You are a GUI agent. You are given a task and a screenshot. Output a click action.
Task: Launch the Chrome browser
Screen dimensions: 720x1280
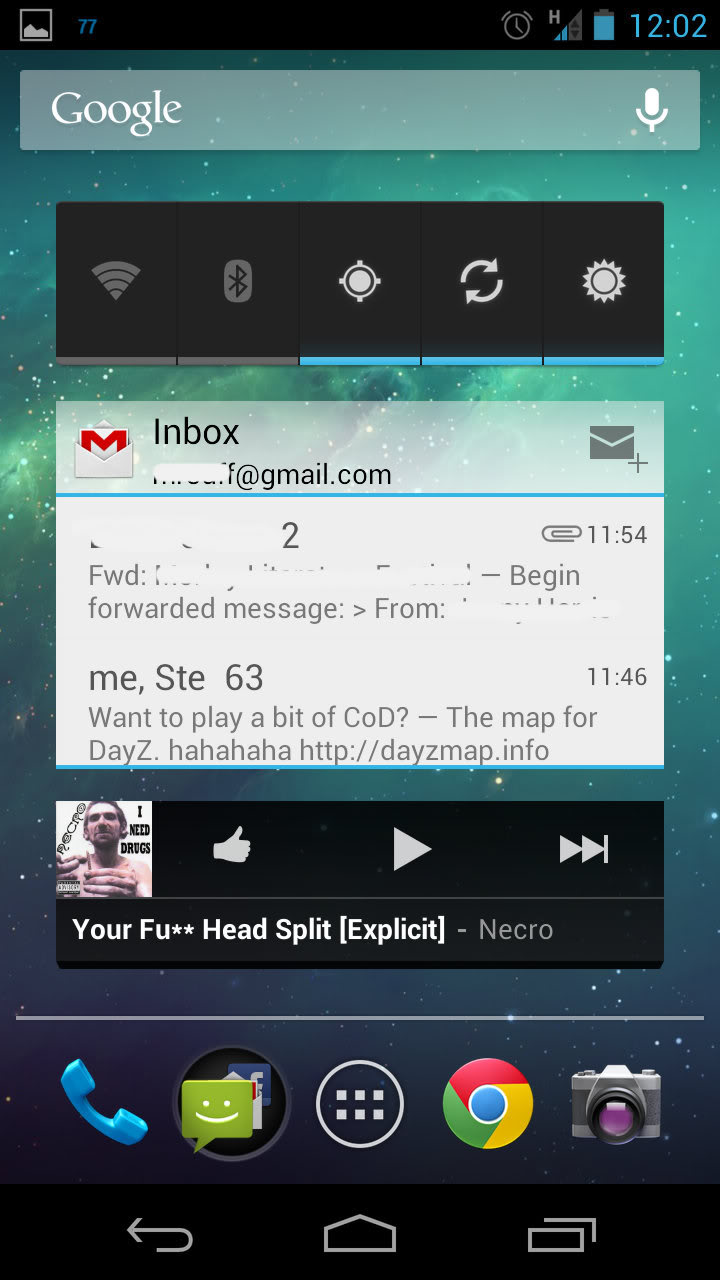(x=488, y=1103)
